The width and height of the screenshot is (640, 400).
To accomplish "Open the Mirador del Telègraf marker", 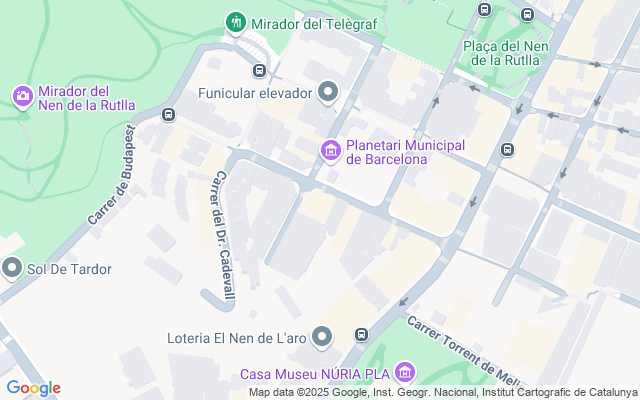I will coord(236,22).
